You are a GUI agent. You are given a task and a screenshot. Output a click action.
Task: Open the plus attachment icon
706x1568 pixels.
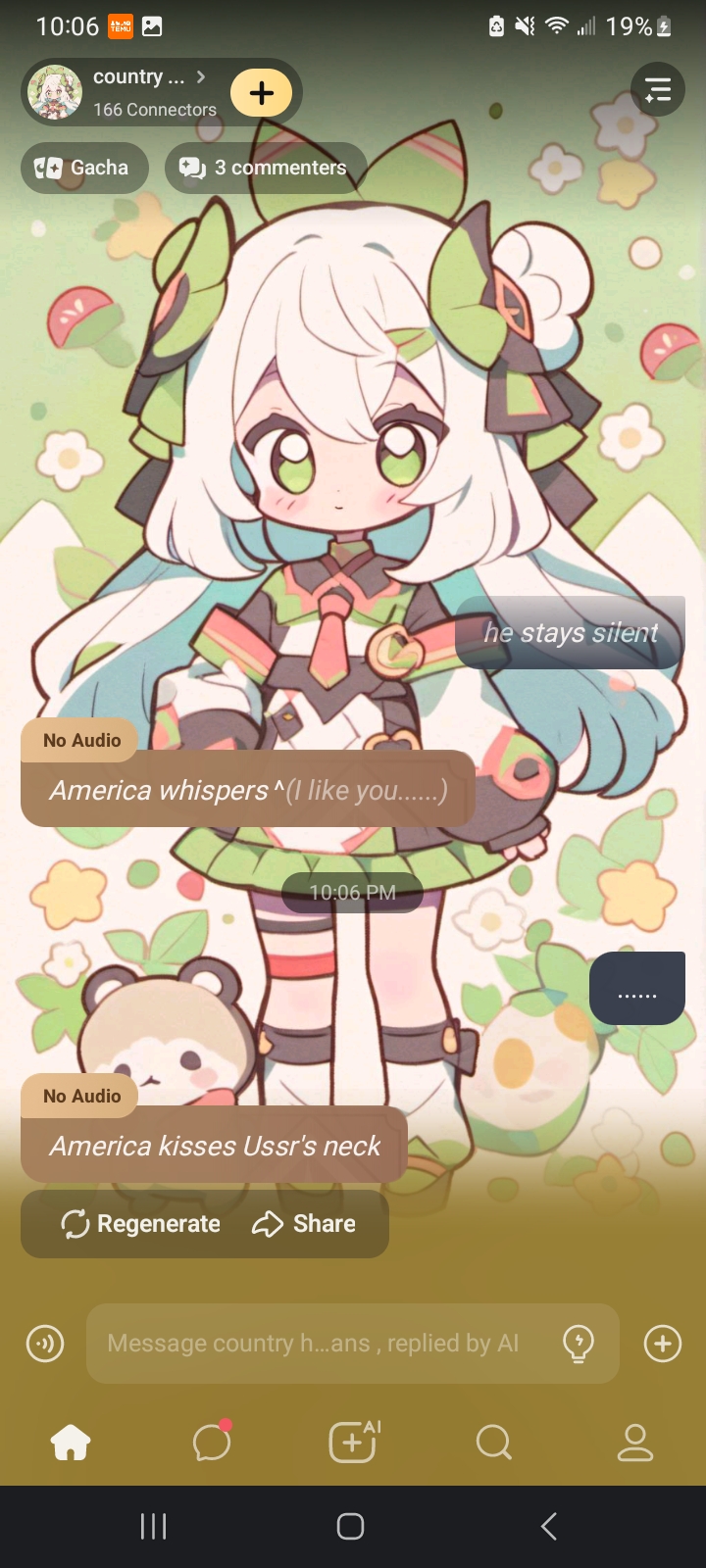click(x=663, y=1344)
